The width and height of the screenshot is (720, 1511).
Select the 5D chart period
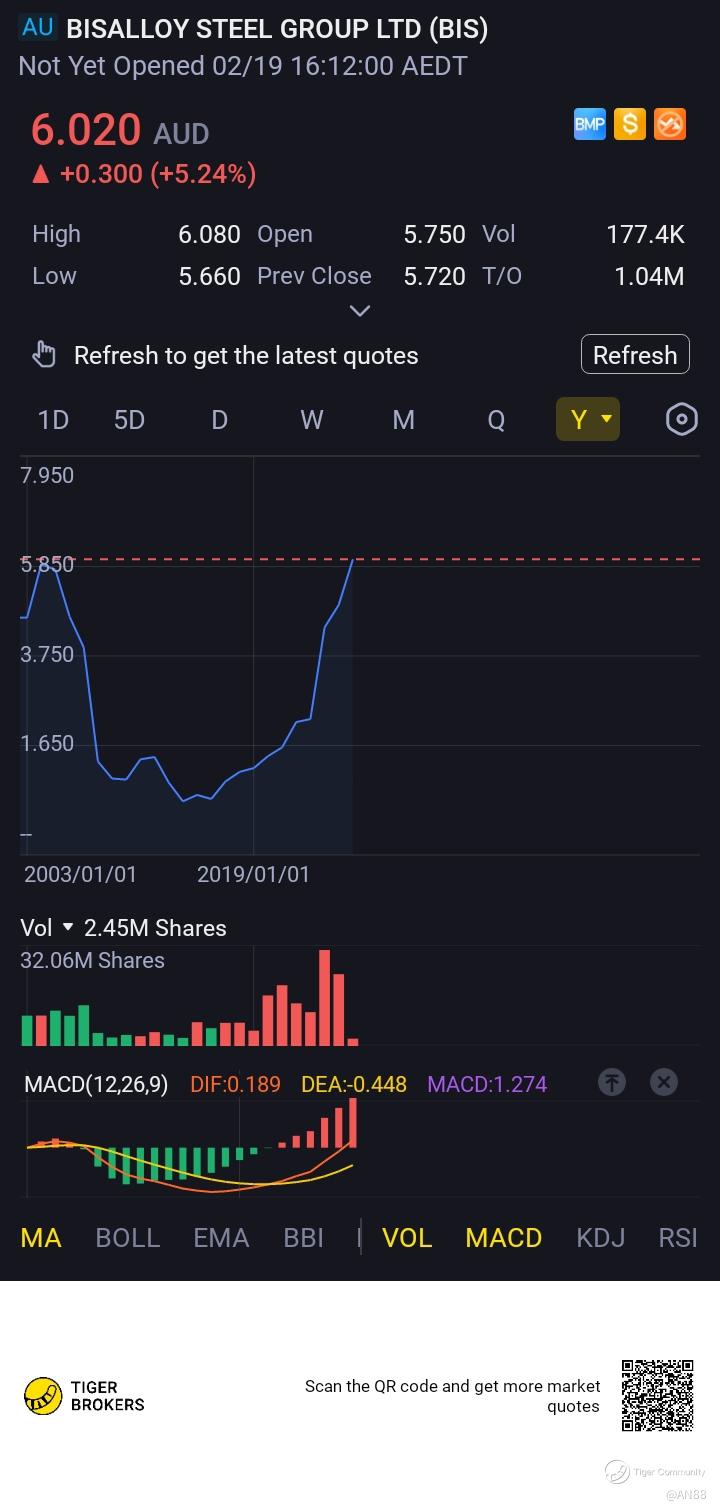click(x=129, y=420)
